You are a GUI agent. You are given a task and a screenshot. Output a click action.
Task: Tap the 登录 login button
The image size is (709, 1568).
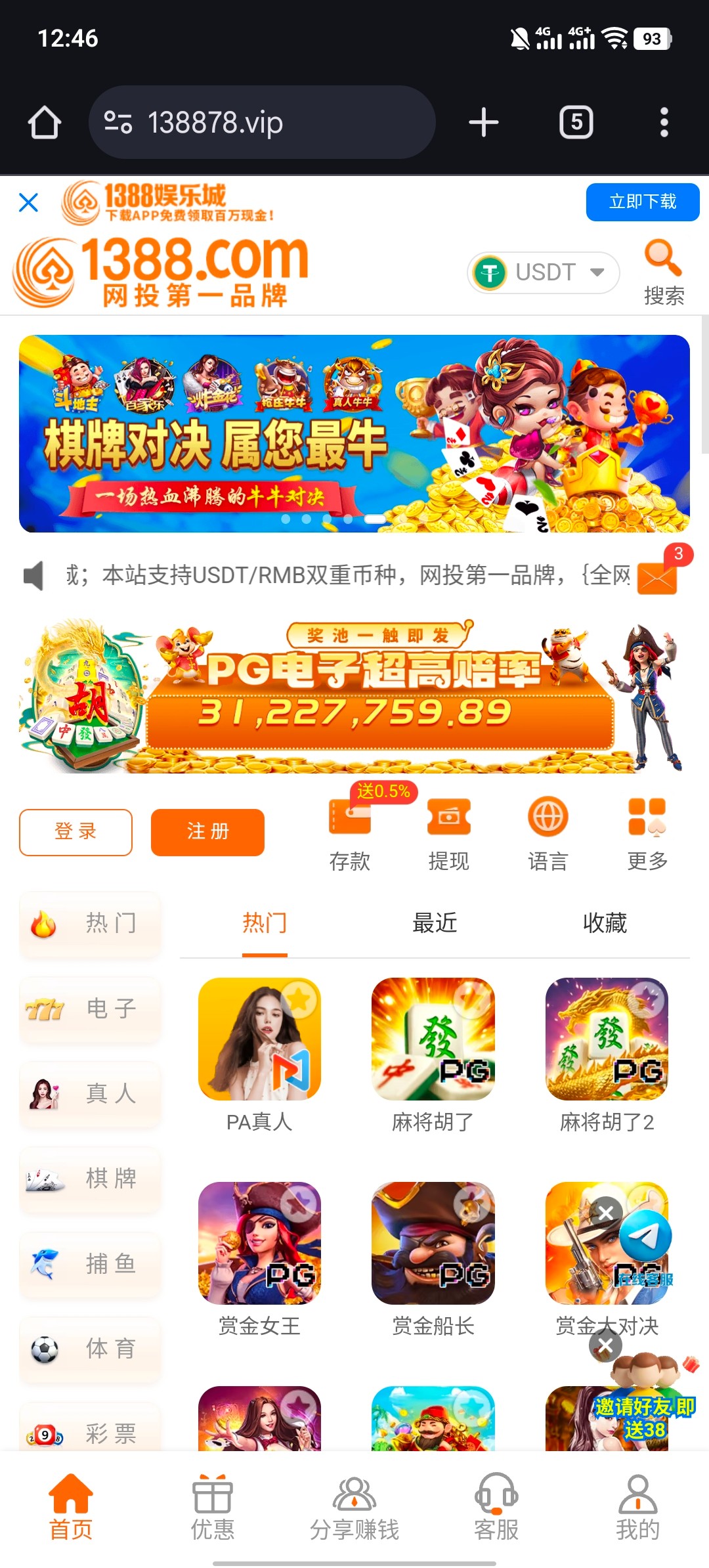[75, 832]
